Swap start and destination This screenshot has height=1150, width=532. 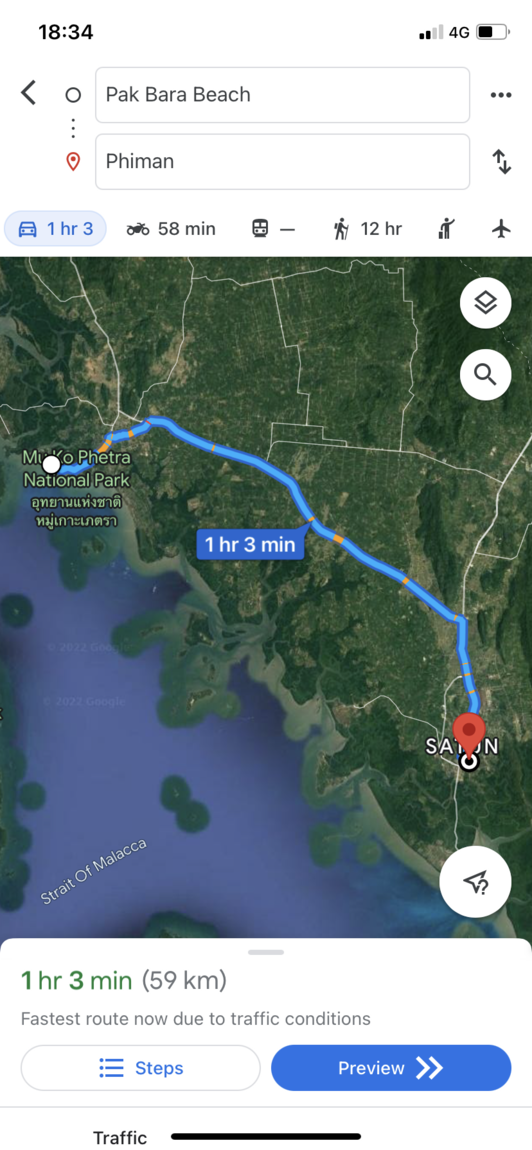point(502,161)
